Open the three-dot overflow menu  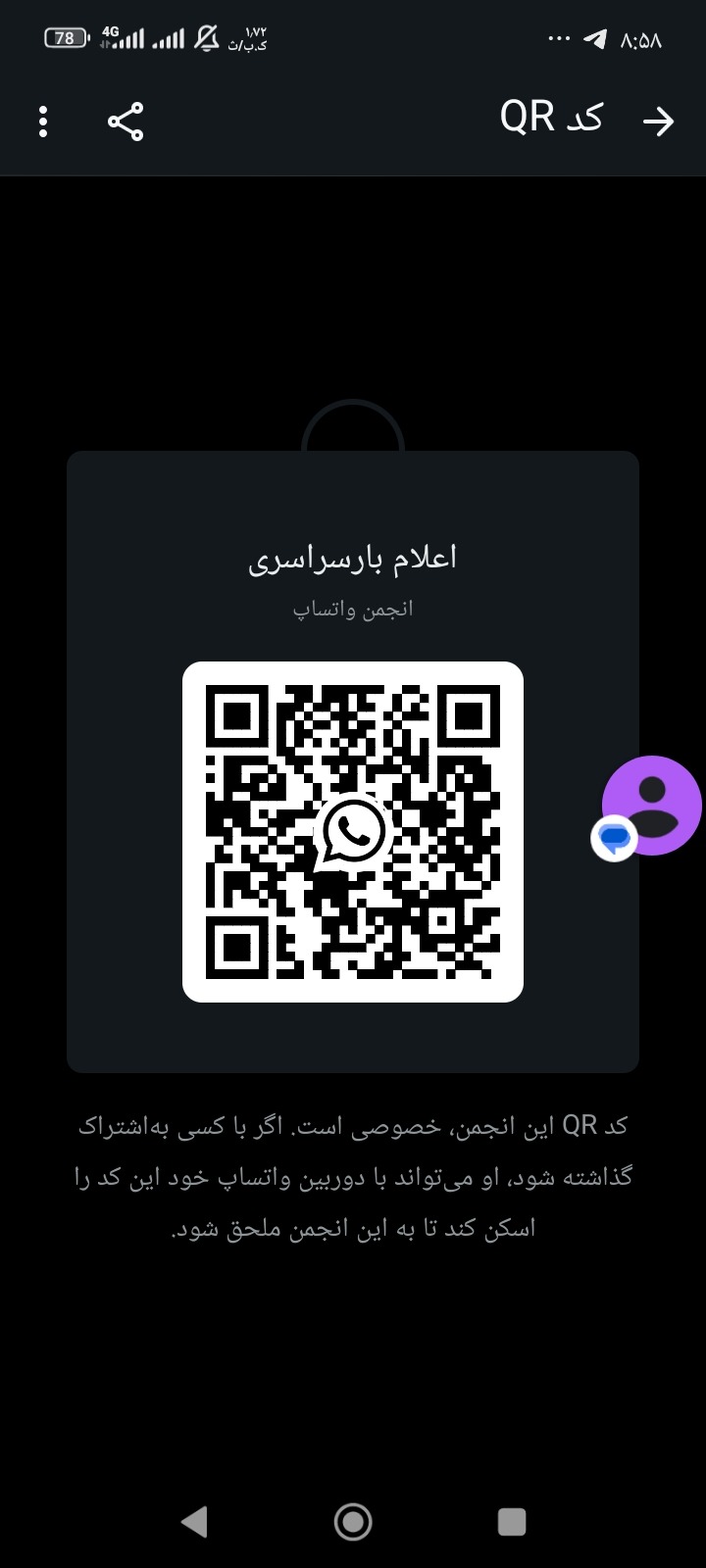coord(42,122)
